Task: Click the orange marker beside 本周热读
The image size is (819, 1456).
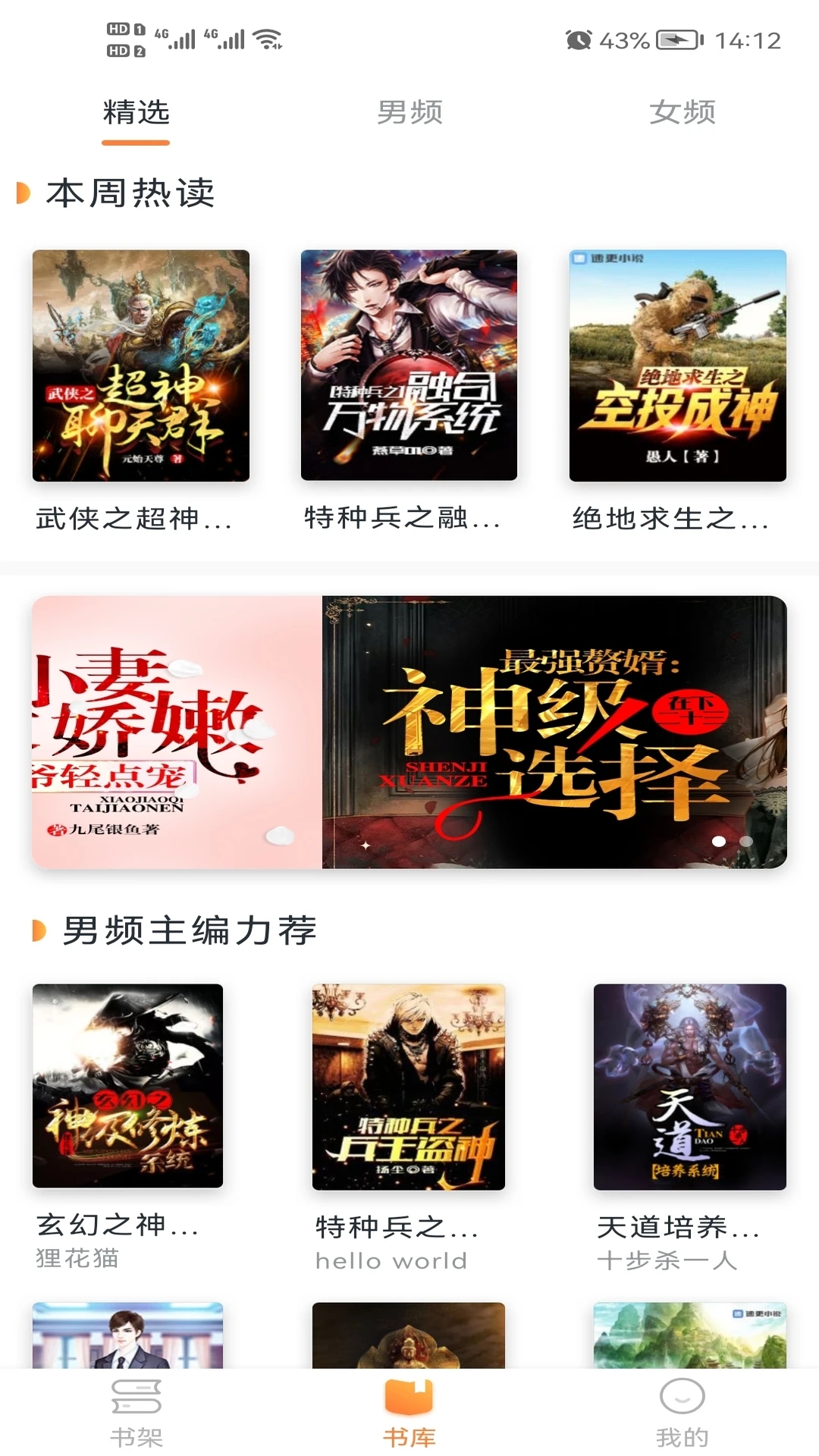Action: 25,192
